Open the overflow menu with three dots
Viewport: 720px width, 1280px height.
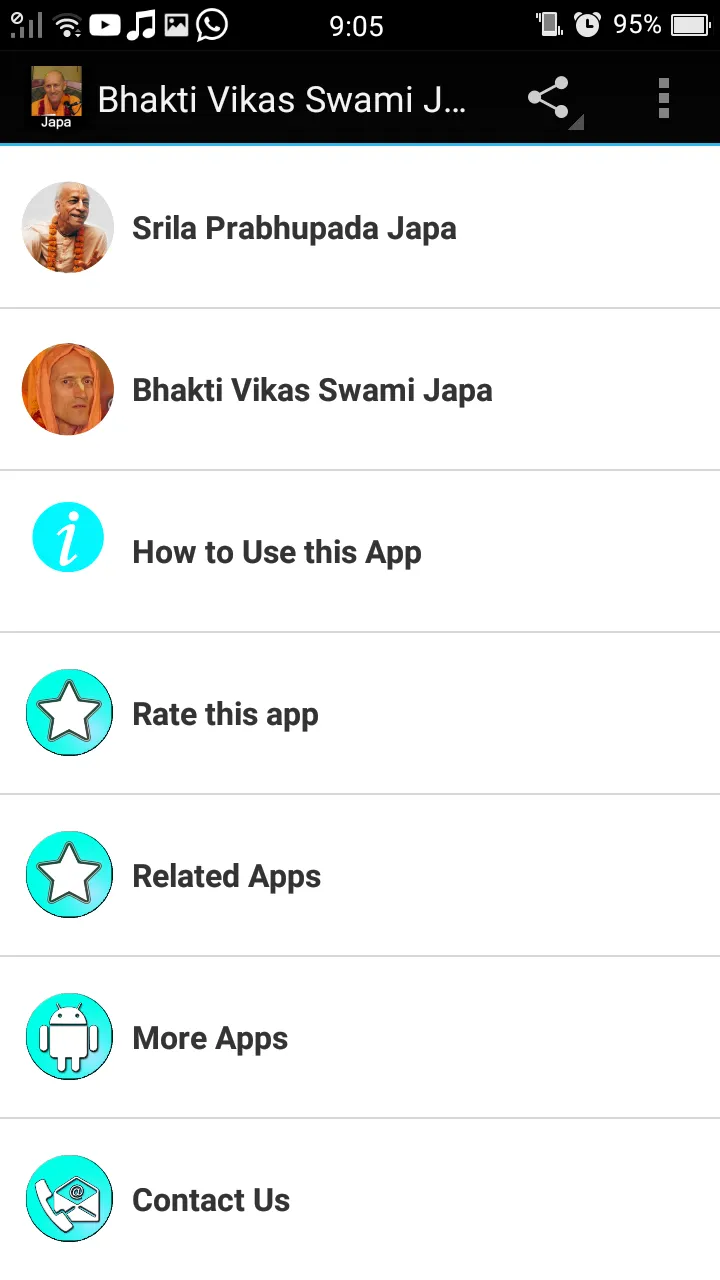pos(663,99)
